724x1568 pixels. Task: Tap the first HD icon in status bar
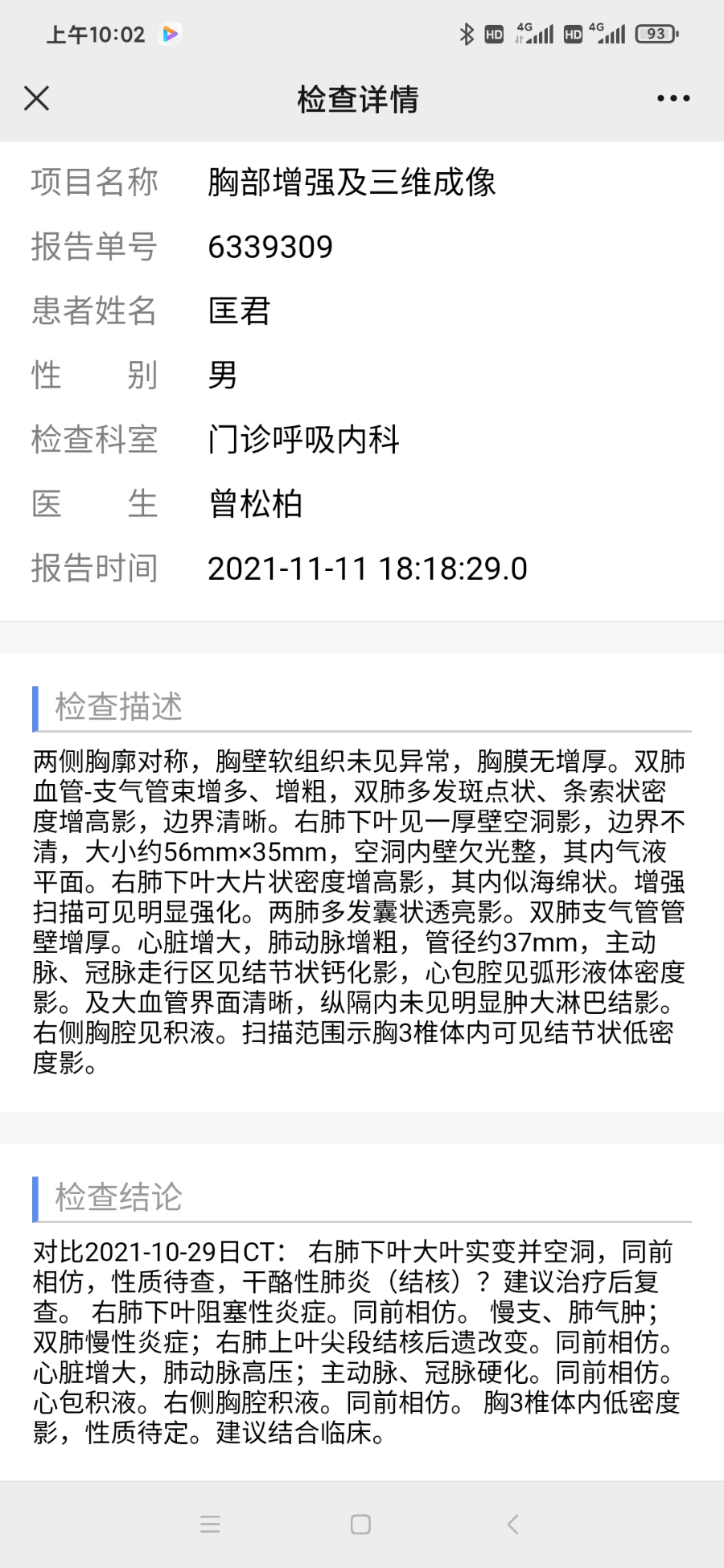[493, 33]
